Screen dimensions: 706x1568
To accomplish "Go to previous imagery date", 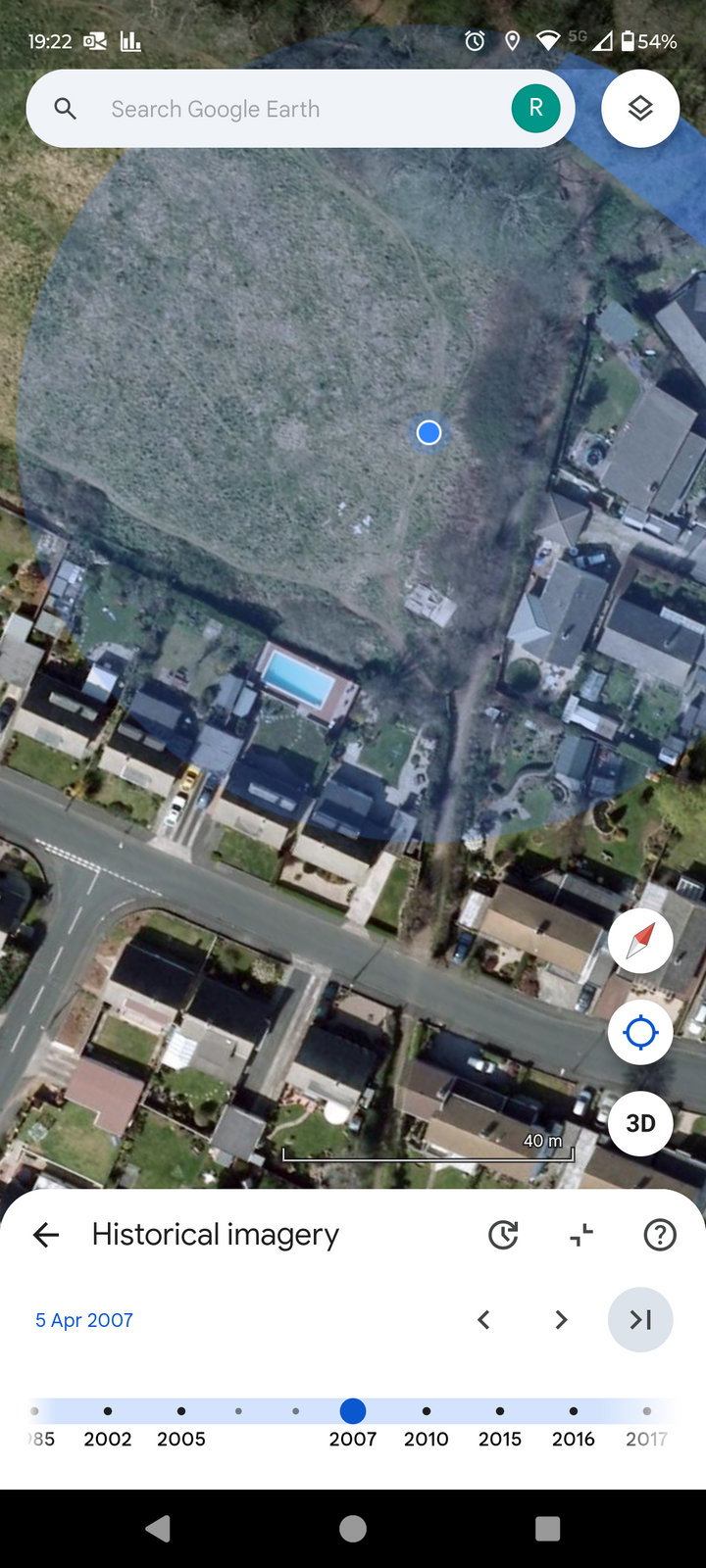I will pyautogui.click(x=483, y=1320).
